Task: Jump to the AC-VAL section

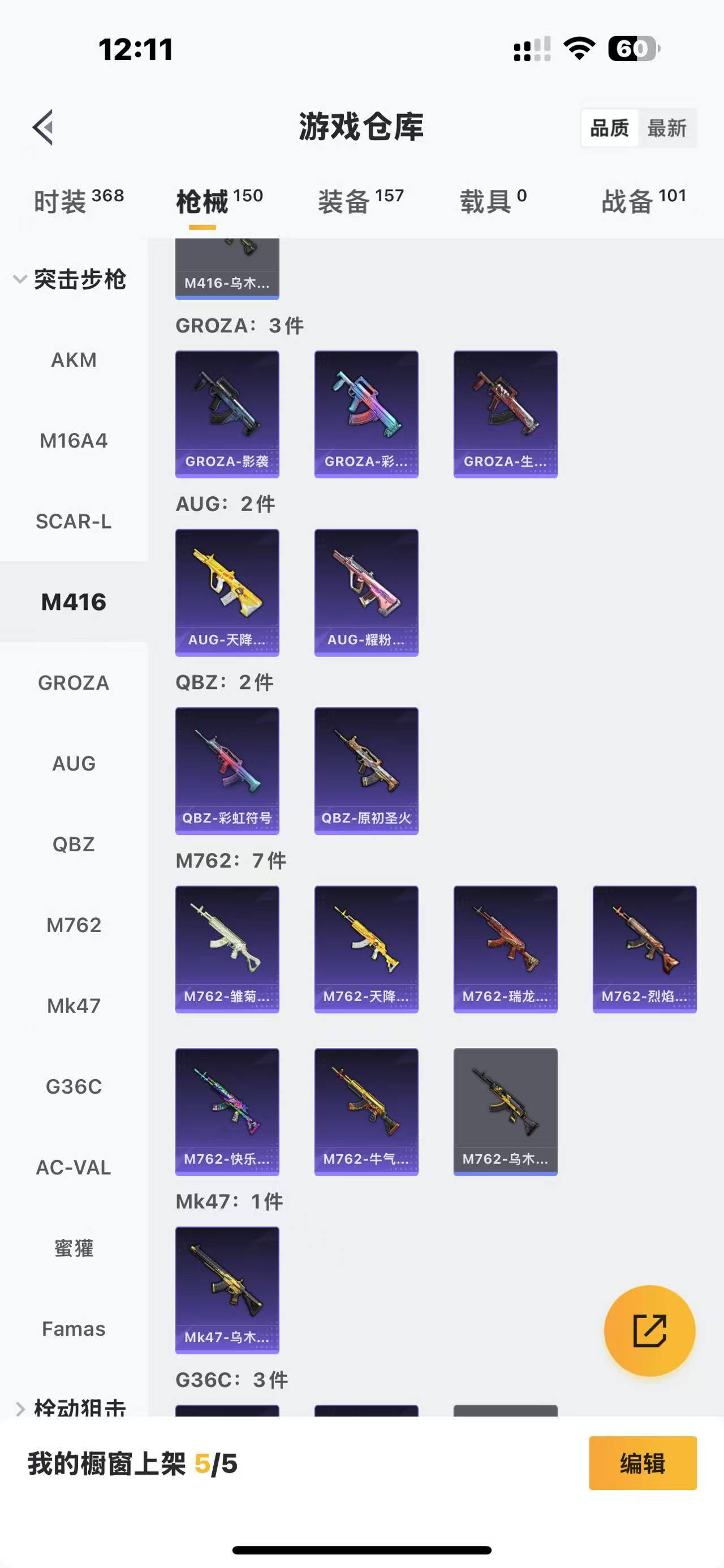Action: (x=74, y=1167)
